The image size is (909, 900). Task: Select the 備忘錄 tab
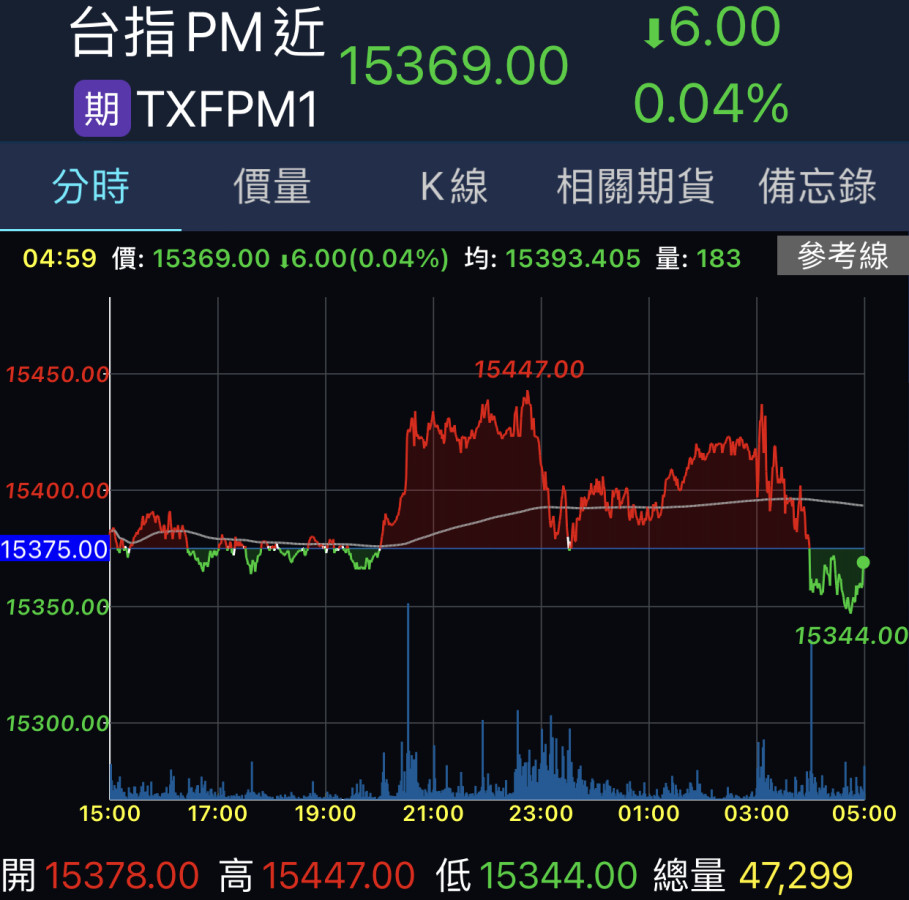(817, 187)
